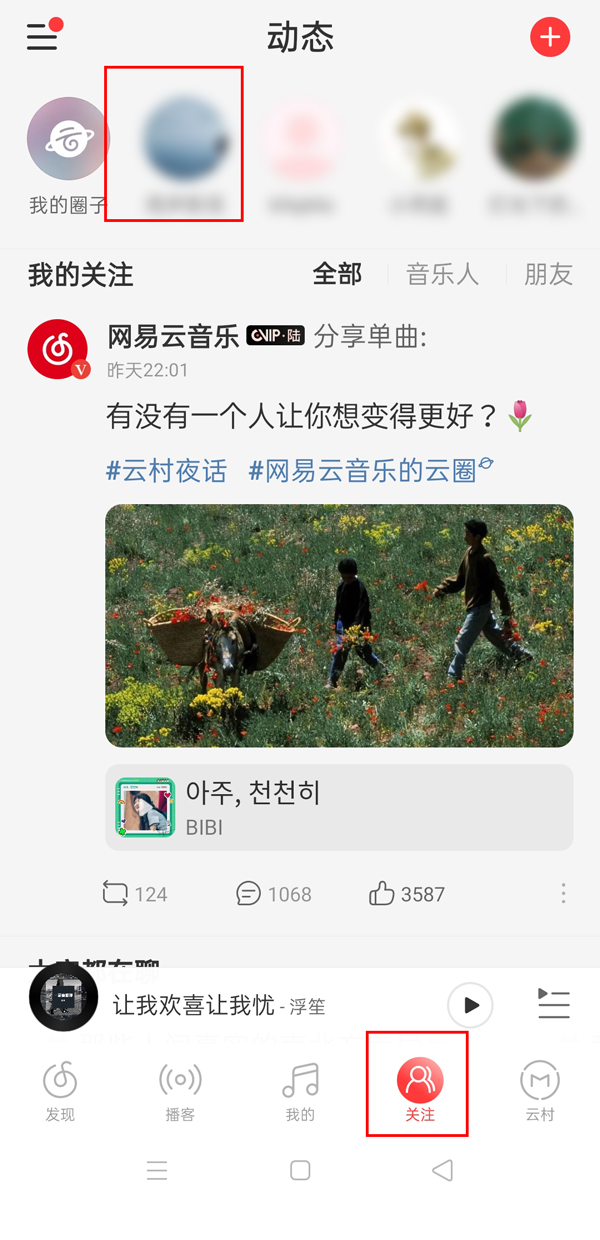The width and height of the screenshot is (600, 1240).
Task: Like the 网易云音乐 post
Action: pos(406,893)
